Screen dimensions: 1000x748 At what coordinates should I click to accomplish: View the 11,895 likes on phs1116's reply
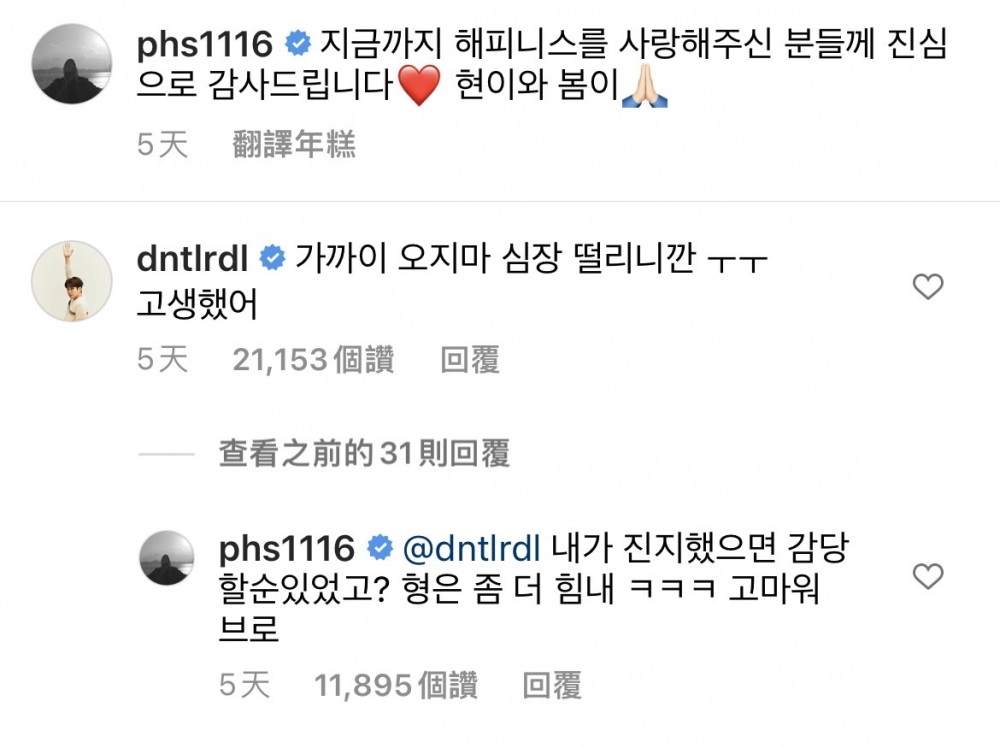pos(395,686)
